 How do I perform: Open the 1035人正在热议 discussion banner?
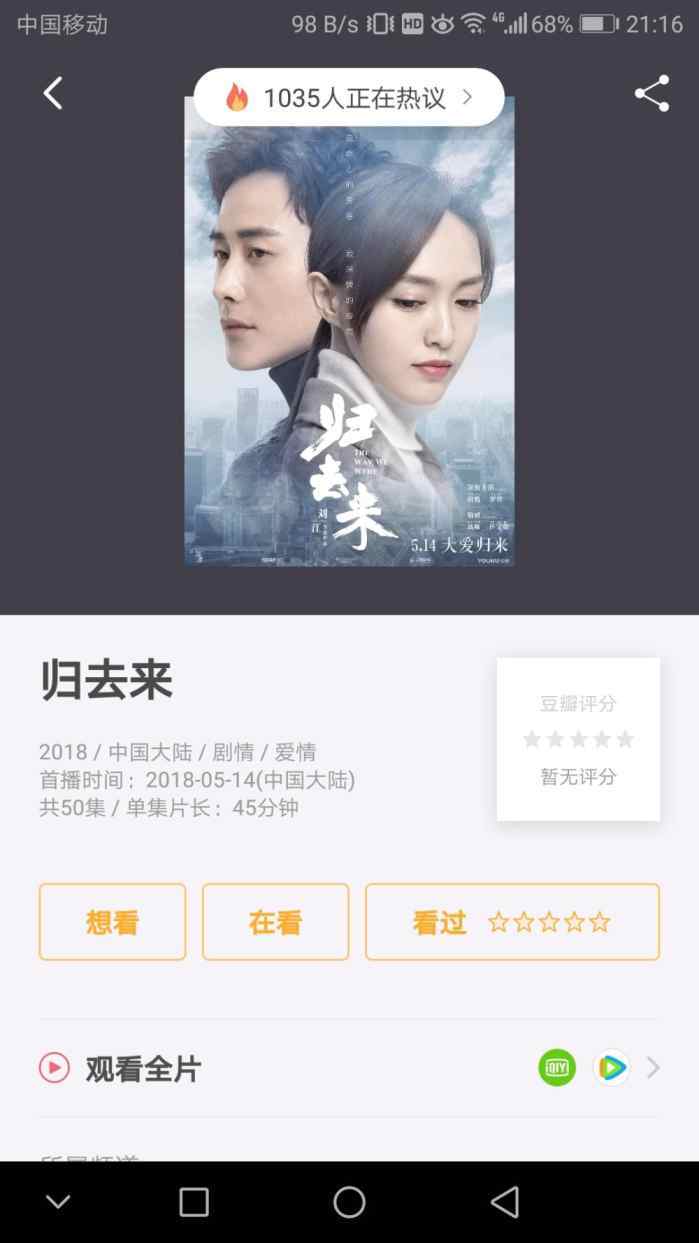pyautogui.click(x=349, y=97)
